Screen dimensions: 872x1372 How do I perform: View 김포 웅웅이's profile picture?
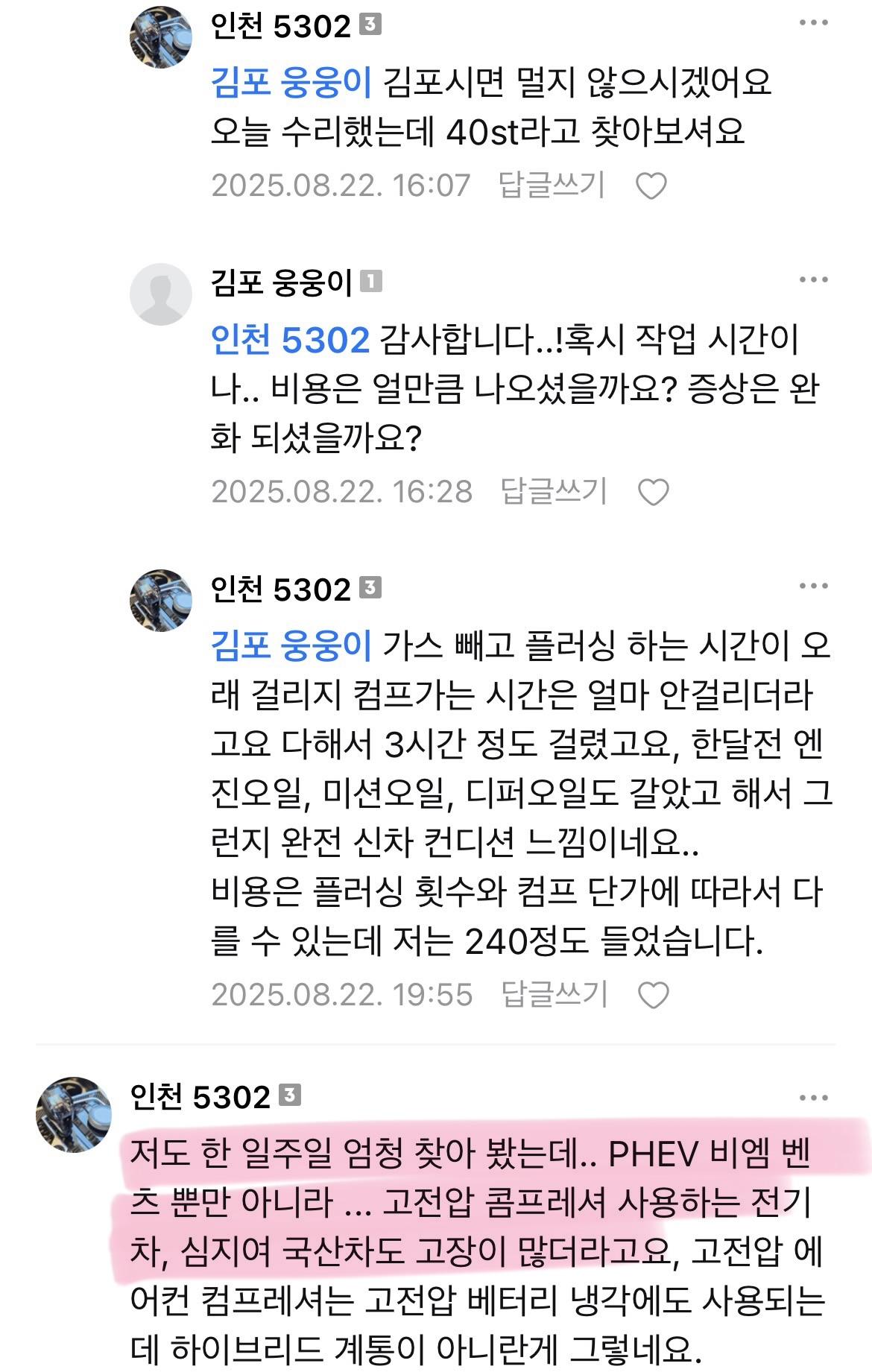tap(160, 294)
